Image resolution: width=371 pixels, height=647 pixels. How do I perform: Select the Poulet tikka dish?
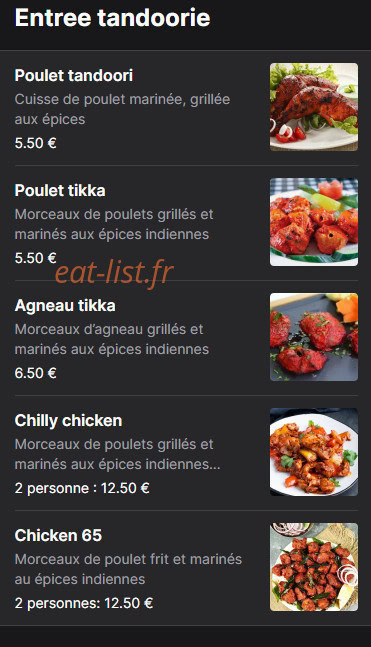[x=186, y=223]
